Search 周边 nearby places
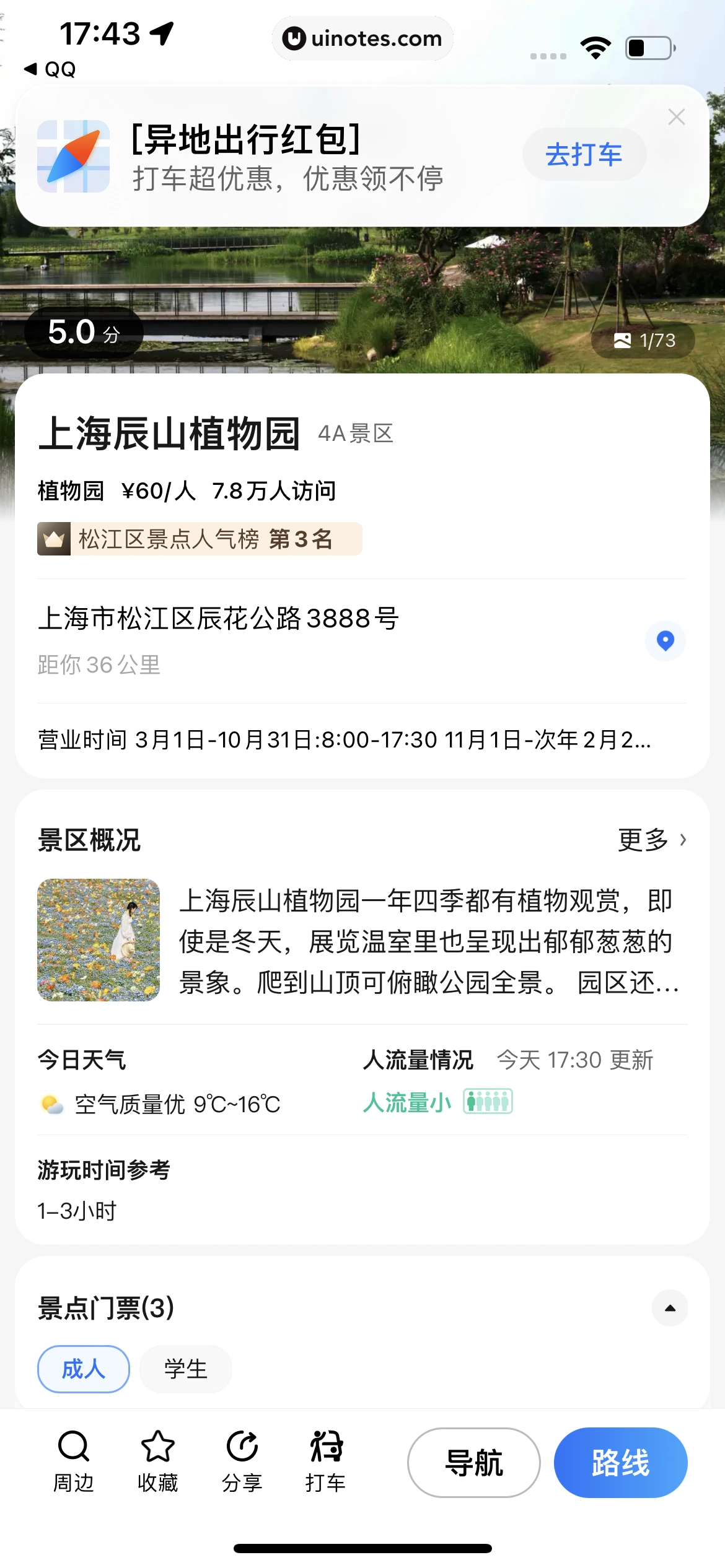725x1568 pixels. (x=74, y=1461)
